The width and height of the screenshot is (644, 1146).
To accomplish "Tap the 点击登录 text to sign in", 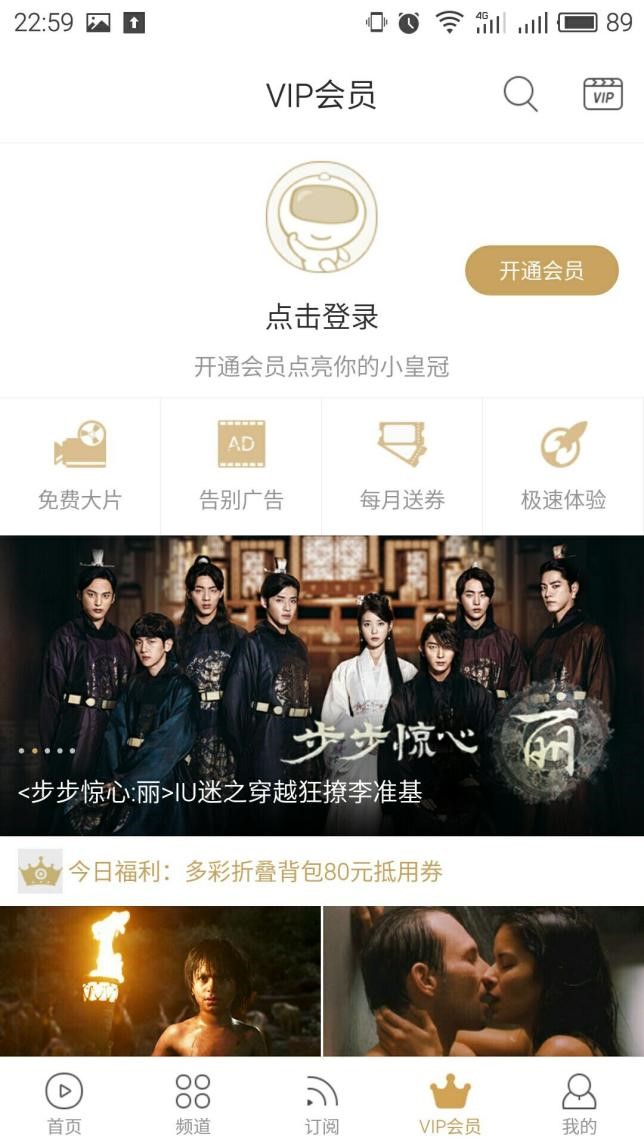I will [x=321, y=318].
